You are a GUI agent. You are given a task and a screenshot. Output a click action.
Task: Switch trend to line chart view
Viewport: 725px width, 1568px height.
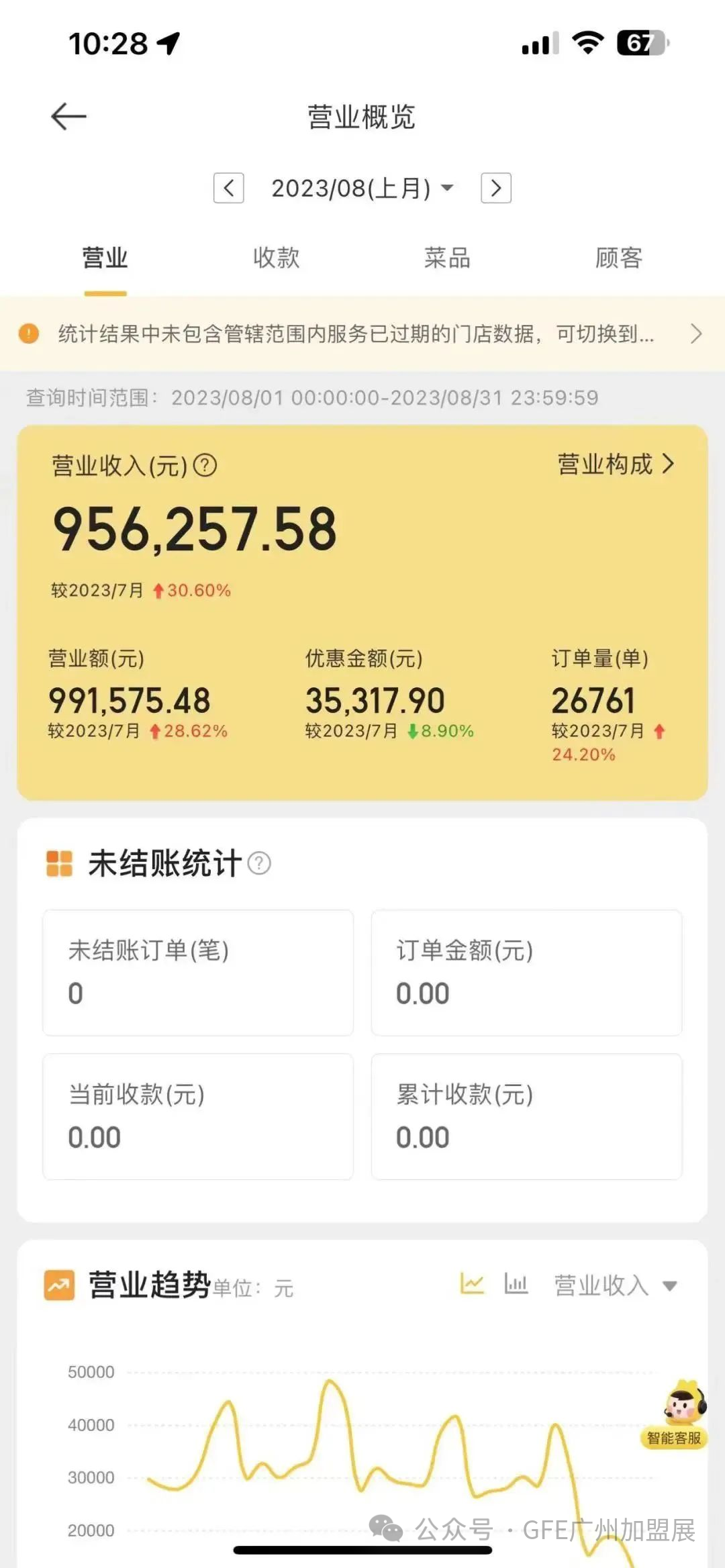[x=472, y=1284]
